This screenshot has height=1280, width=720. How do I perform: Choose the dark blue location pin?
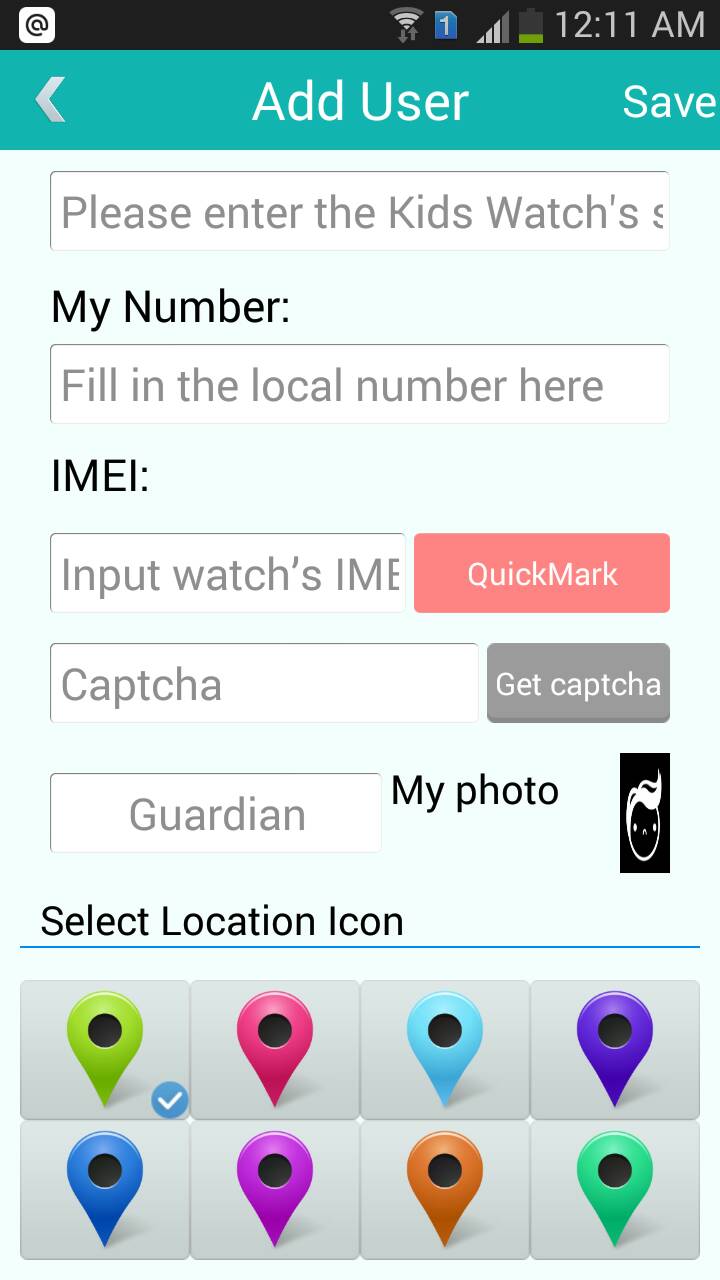[x=105, y=1190]
